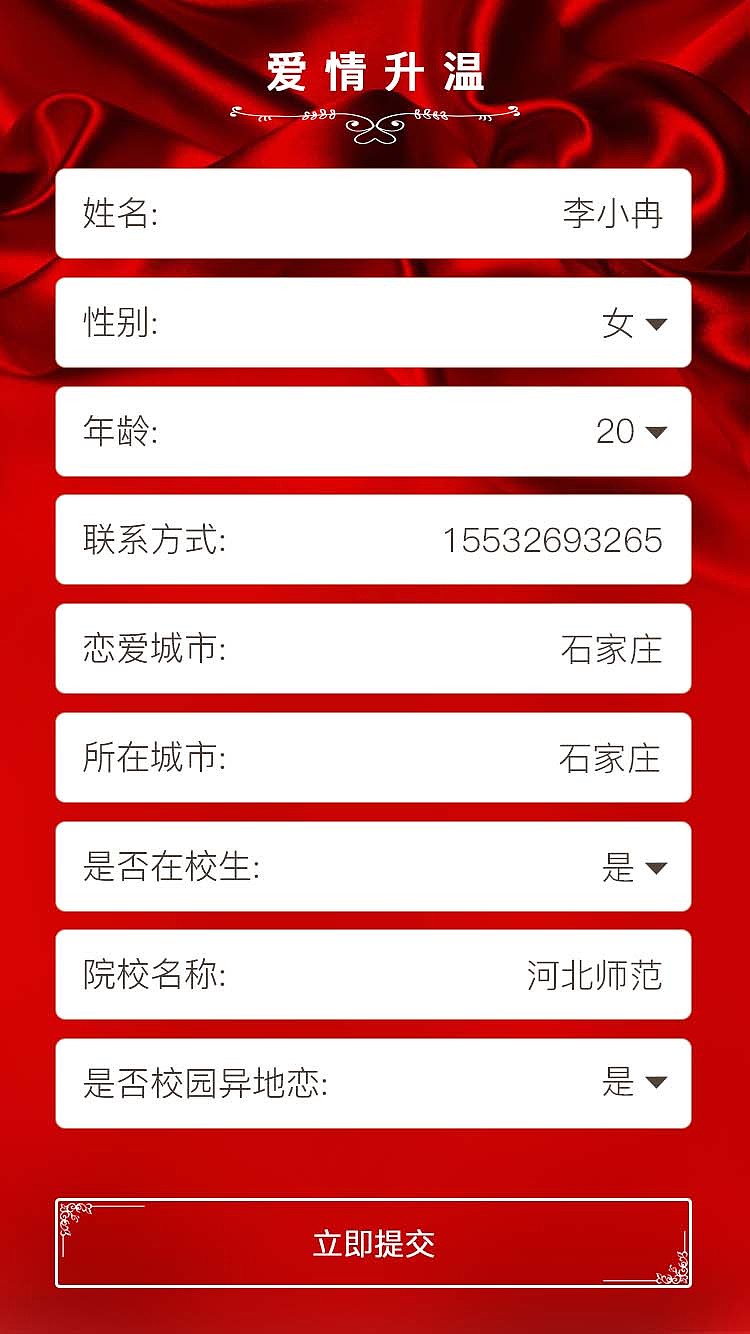Viewport: 750px width, 1334px height.
Task: Open the 是否在校生 dropdown
Action: (633, 867)
